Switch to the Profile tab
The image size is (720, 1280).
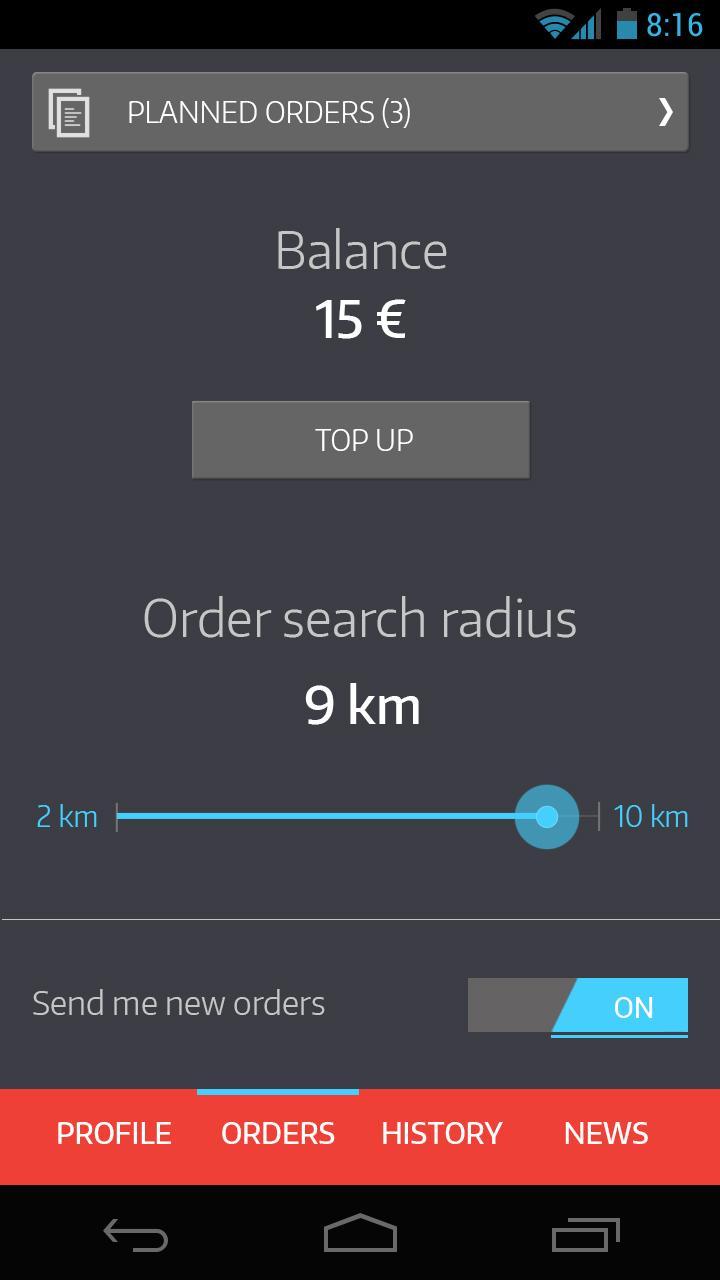coord(114,1134)
